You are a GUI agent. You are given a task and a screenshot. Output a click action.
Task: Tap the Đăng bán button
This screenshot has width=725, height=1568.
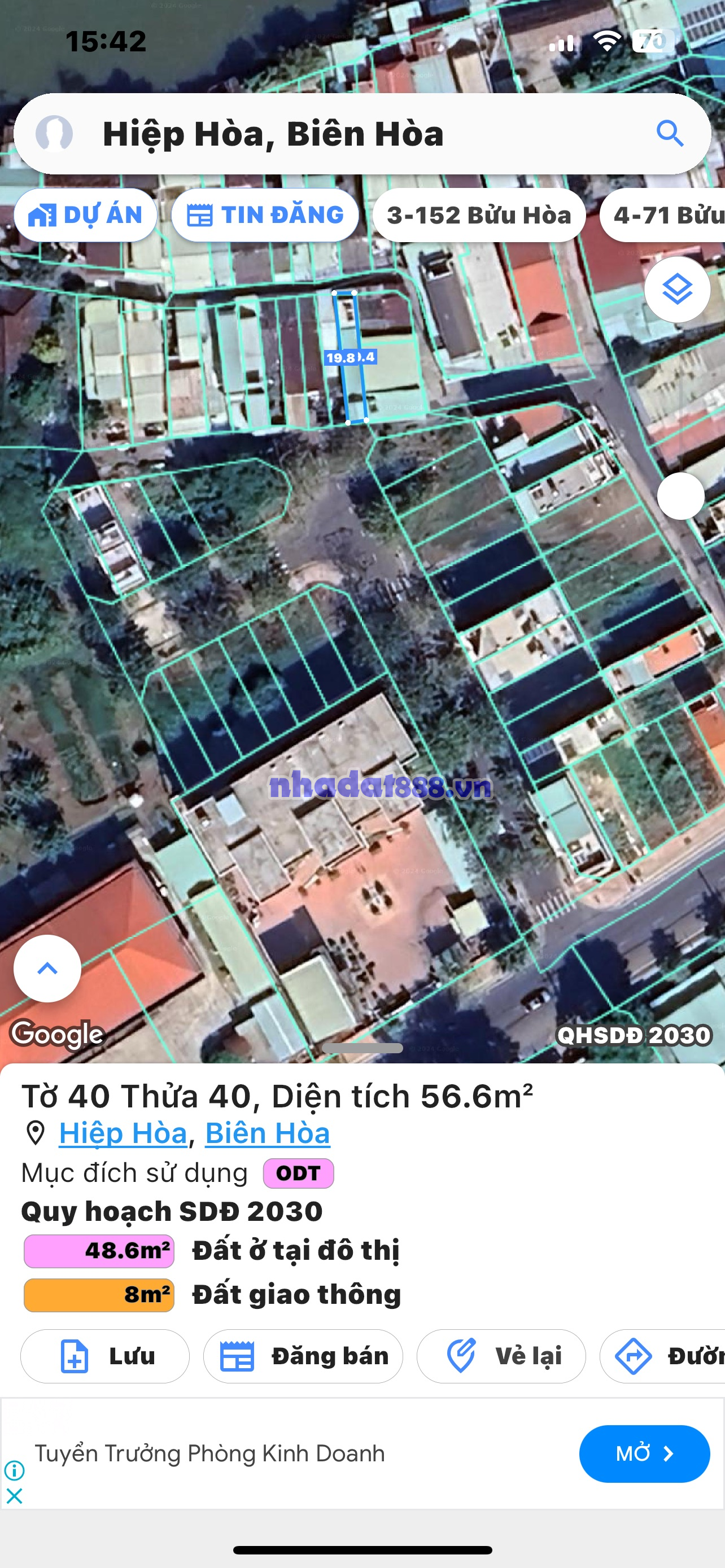coord(303,1356)
